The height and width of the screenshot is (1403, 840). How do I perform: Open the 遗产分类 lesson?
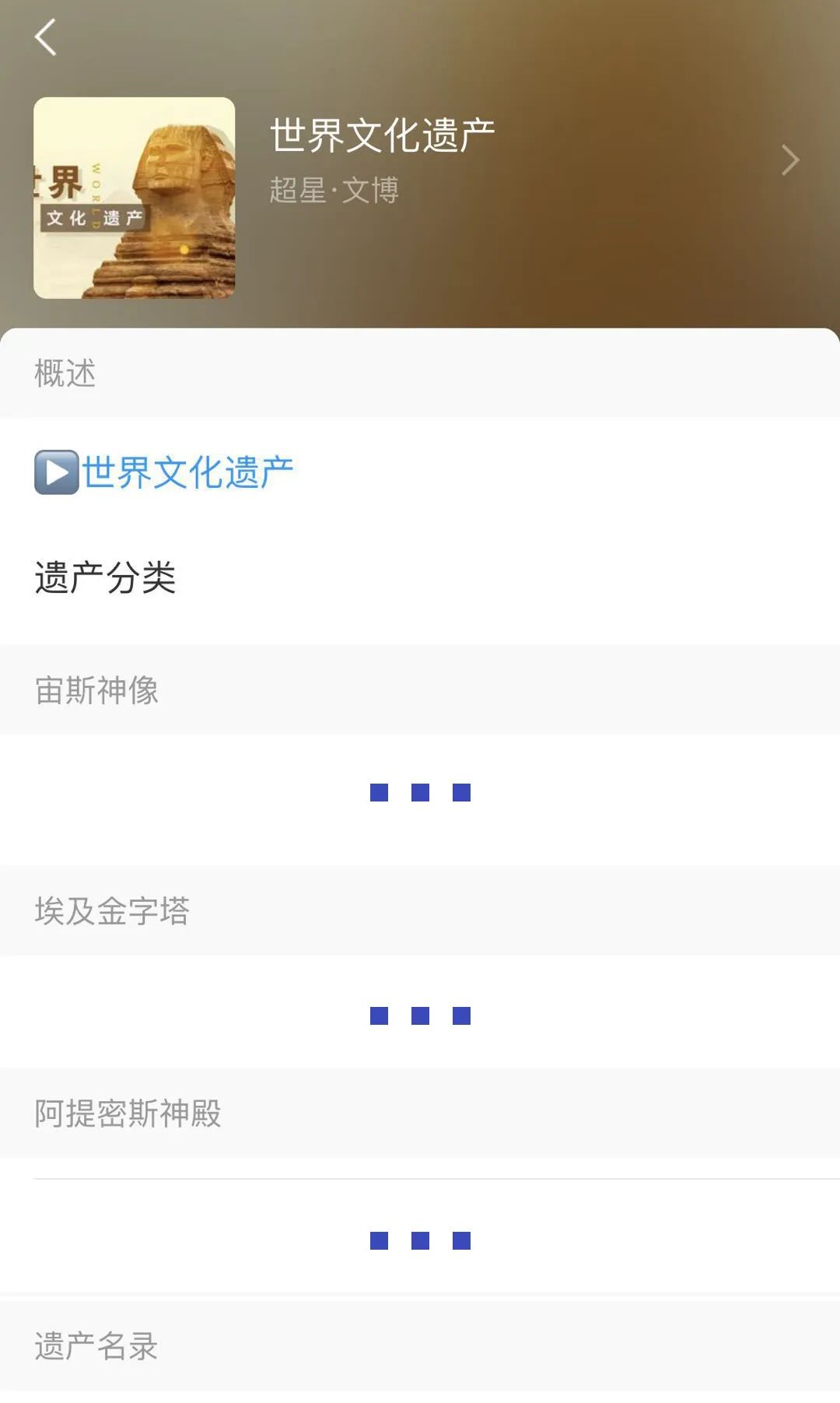[x=105, y=577]
